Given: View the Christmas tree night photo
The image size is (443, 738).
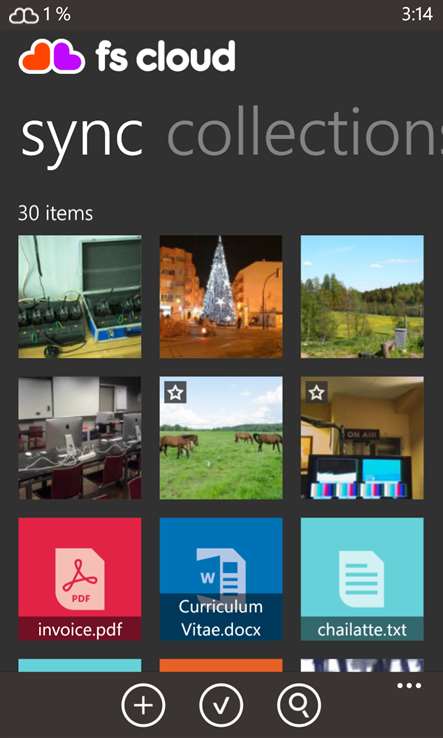Looking at the screenshot, I should coord(221,297).
